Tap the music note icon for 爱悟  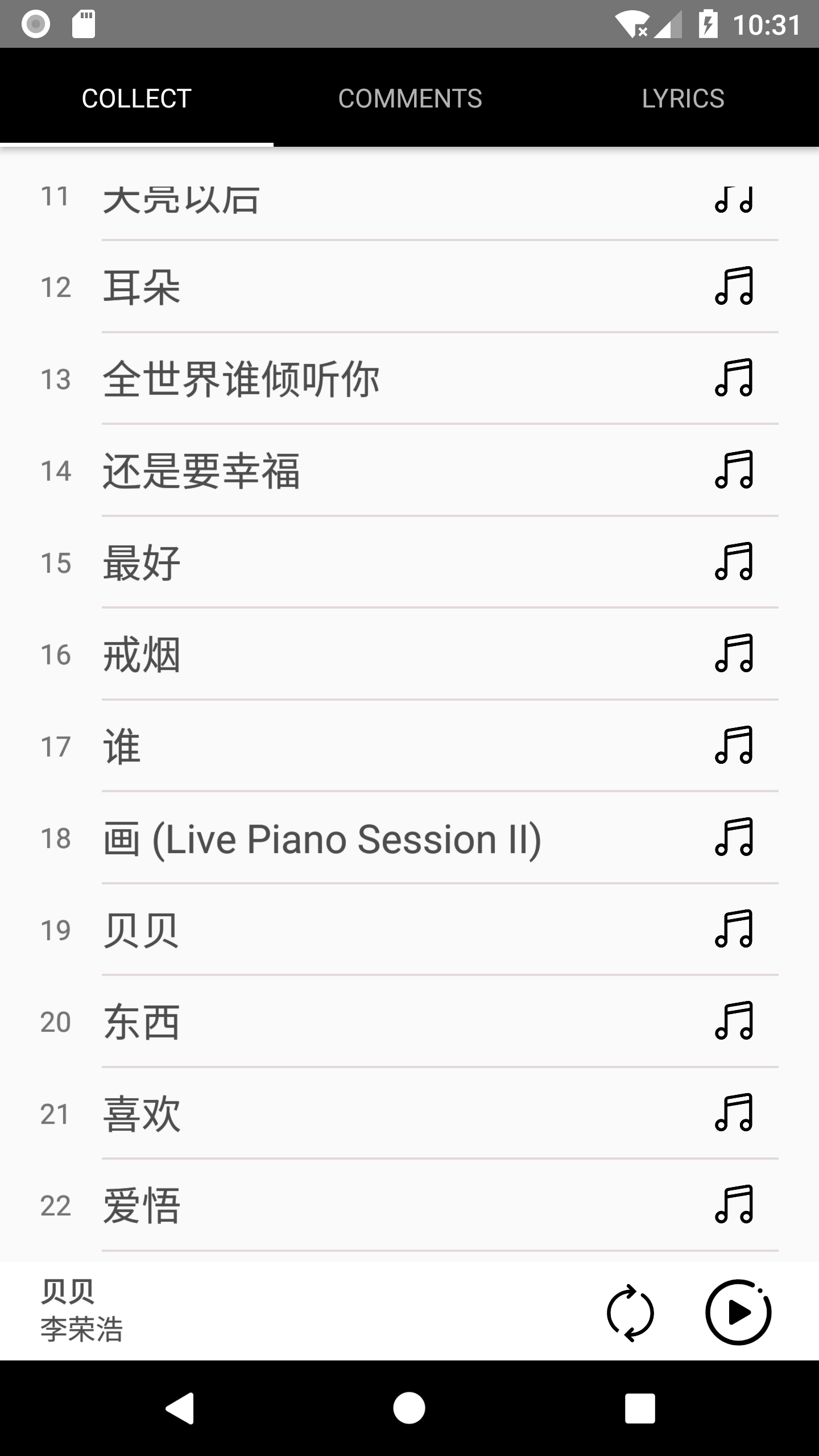pyautogui.click(x=734, y=1204)
